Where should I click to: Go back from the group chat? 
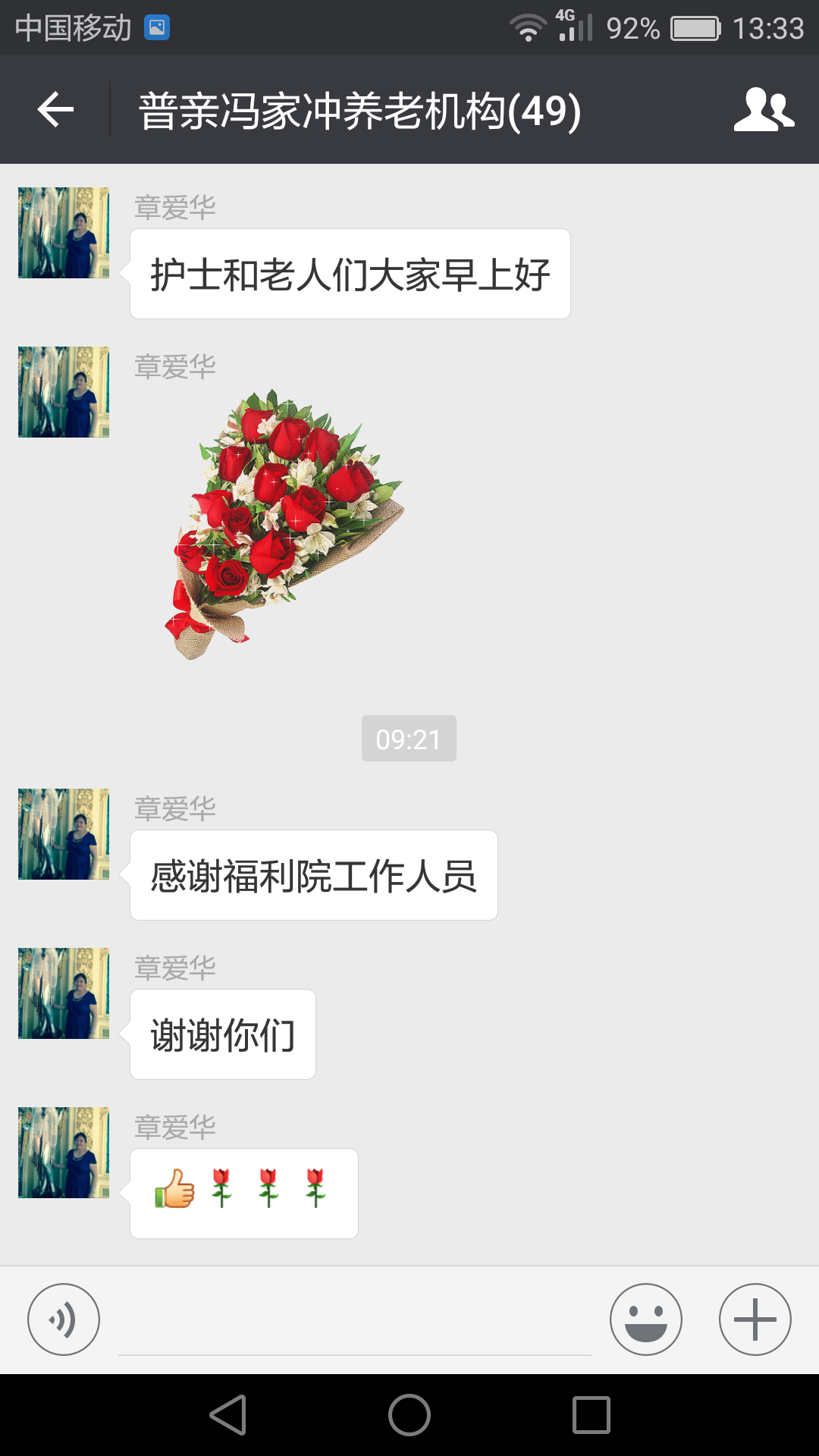tap(55, 111)
